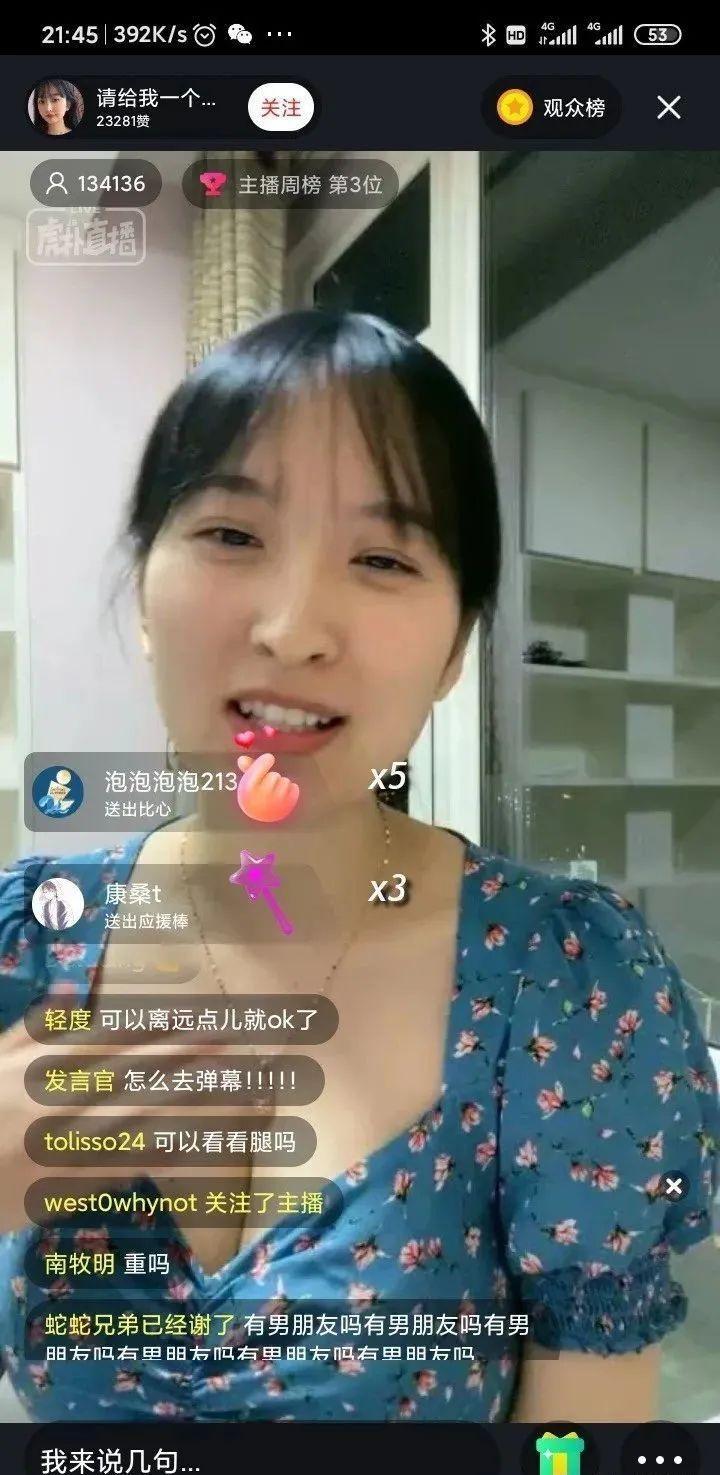Image resolution: width=720 pixels, height=1475 pixels.
Task: Open 主播周榜 weekly ranking
Action: (290, 185)
